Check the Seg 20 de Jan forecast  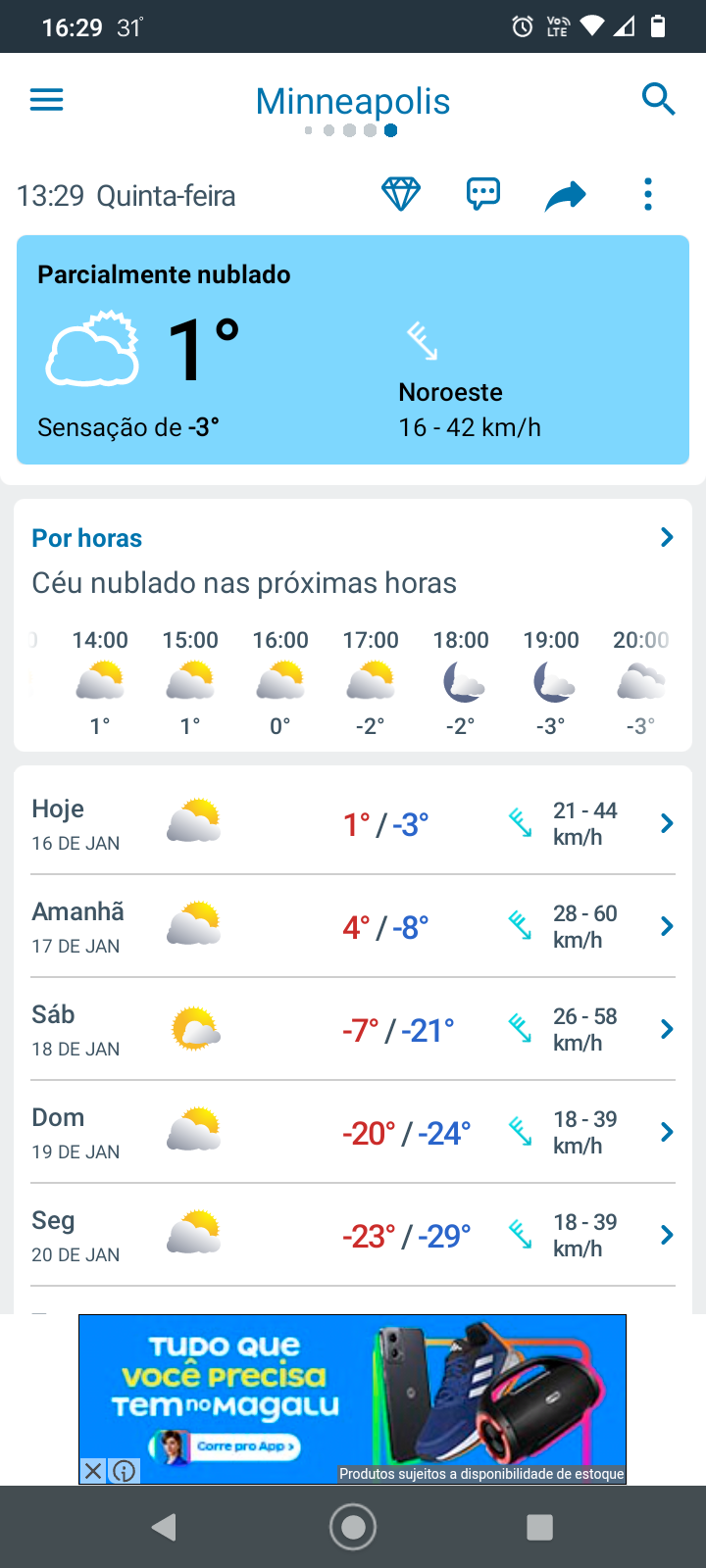click(353, 1236)
